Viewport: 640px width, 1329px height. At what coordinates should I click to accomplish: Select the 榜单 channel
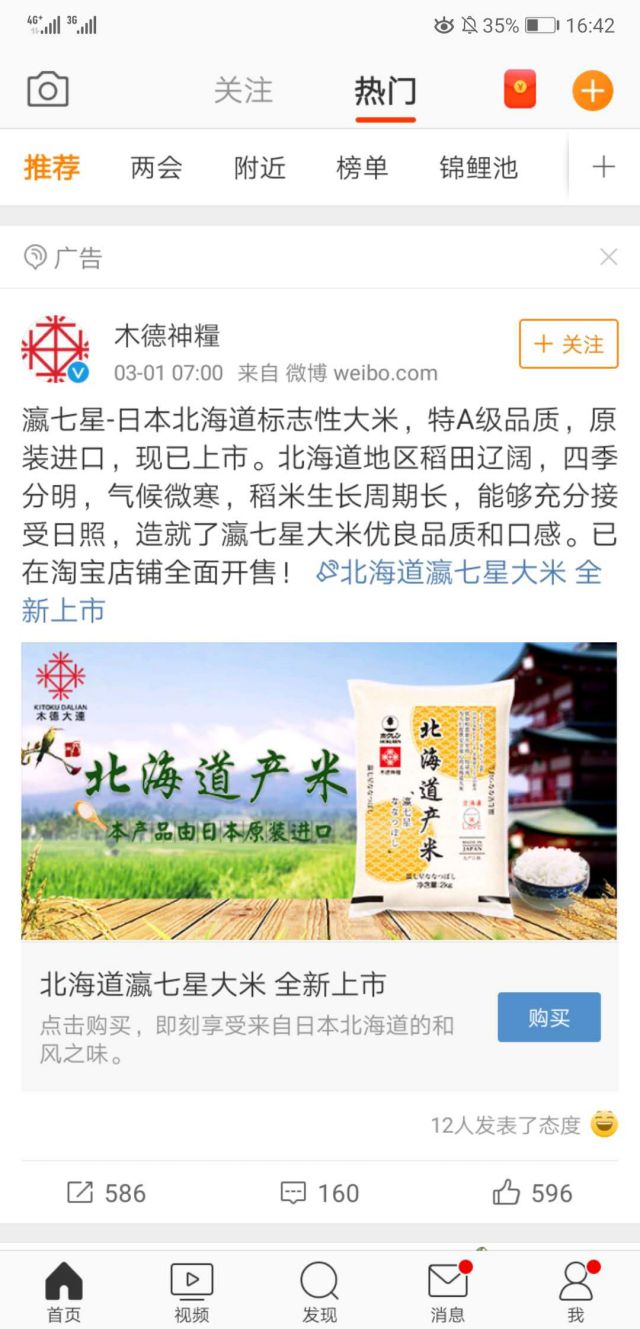362,167
